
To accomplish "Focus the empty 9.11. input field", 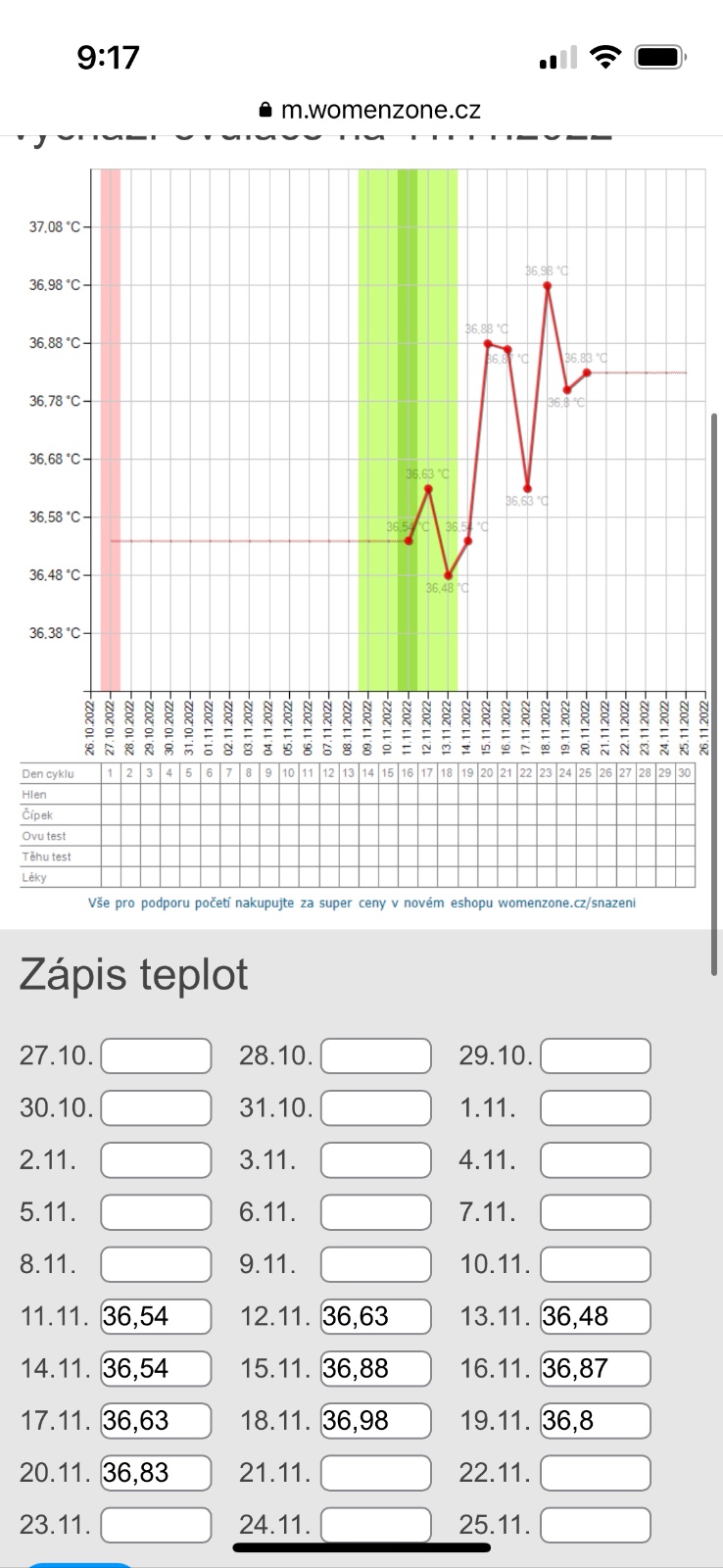I will pos(375,1264).
